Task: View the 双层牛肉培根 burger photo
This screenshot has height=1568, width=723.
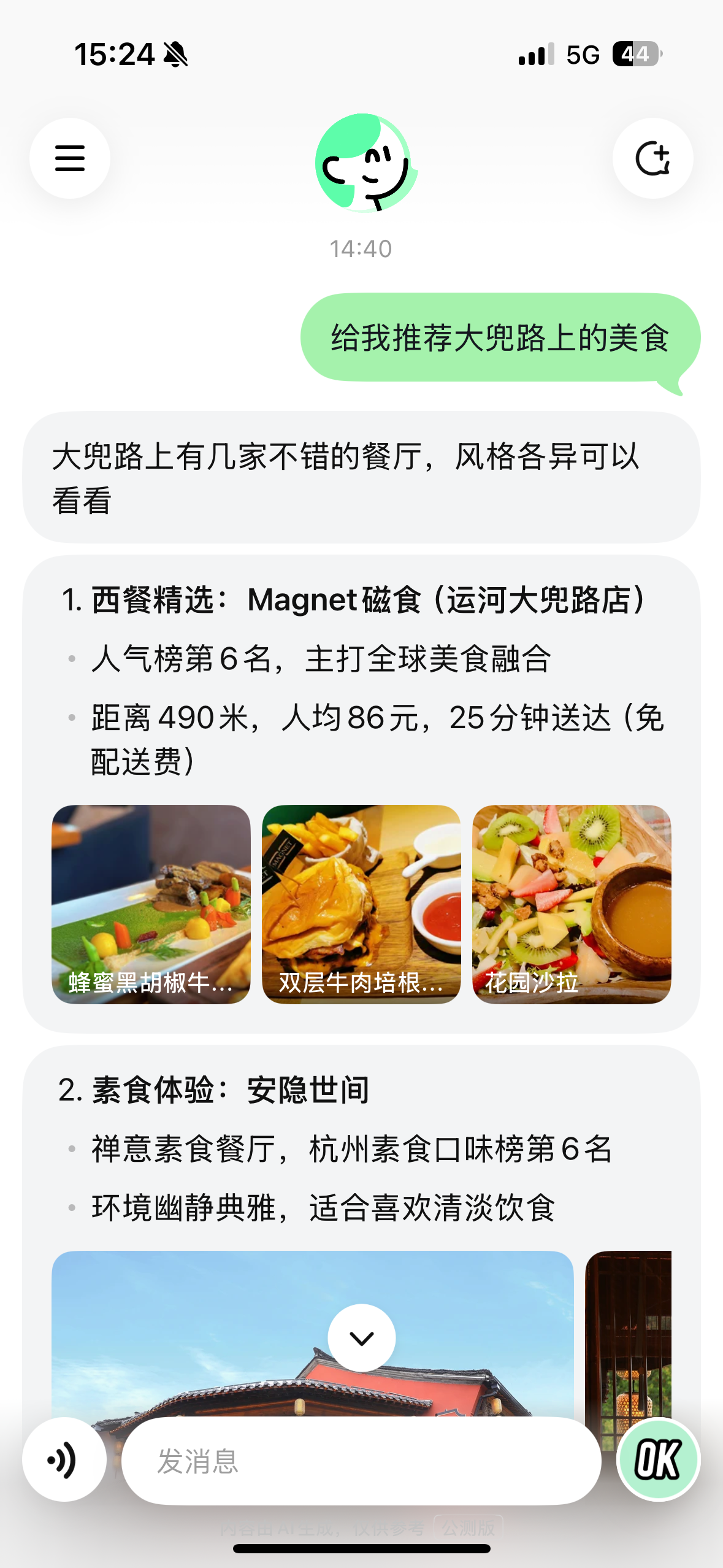Action: coord(361,904)
